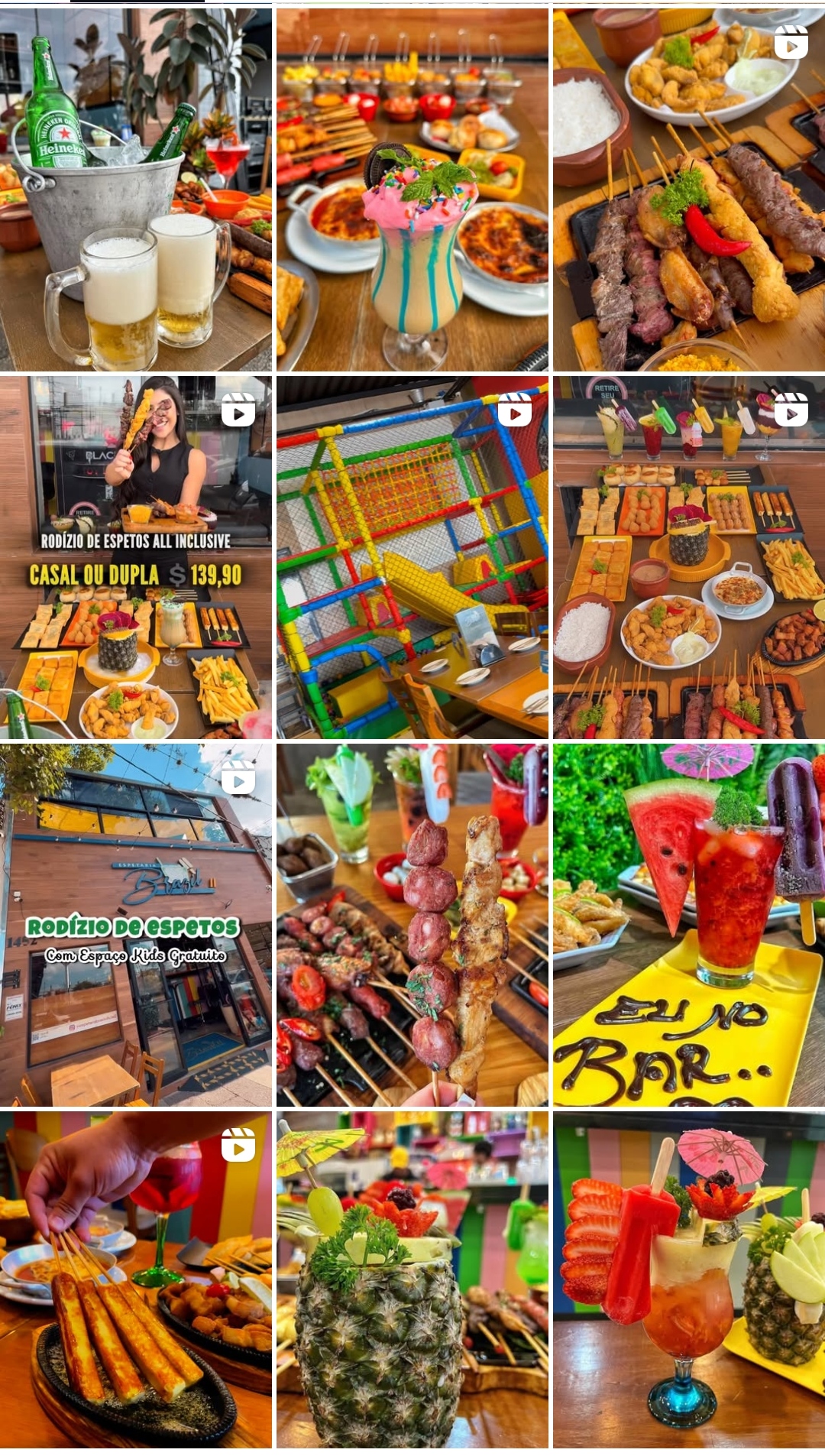This screenshot has width=825, height=1456.
Task: Open the 'Rodízio de Espetos' storefront reel
Action: pyautogui.click(x=136, y=925)
